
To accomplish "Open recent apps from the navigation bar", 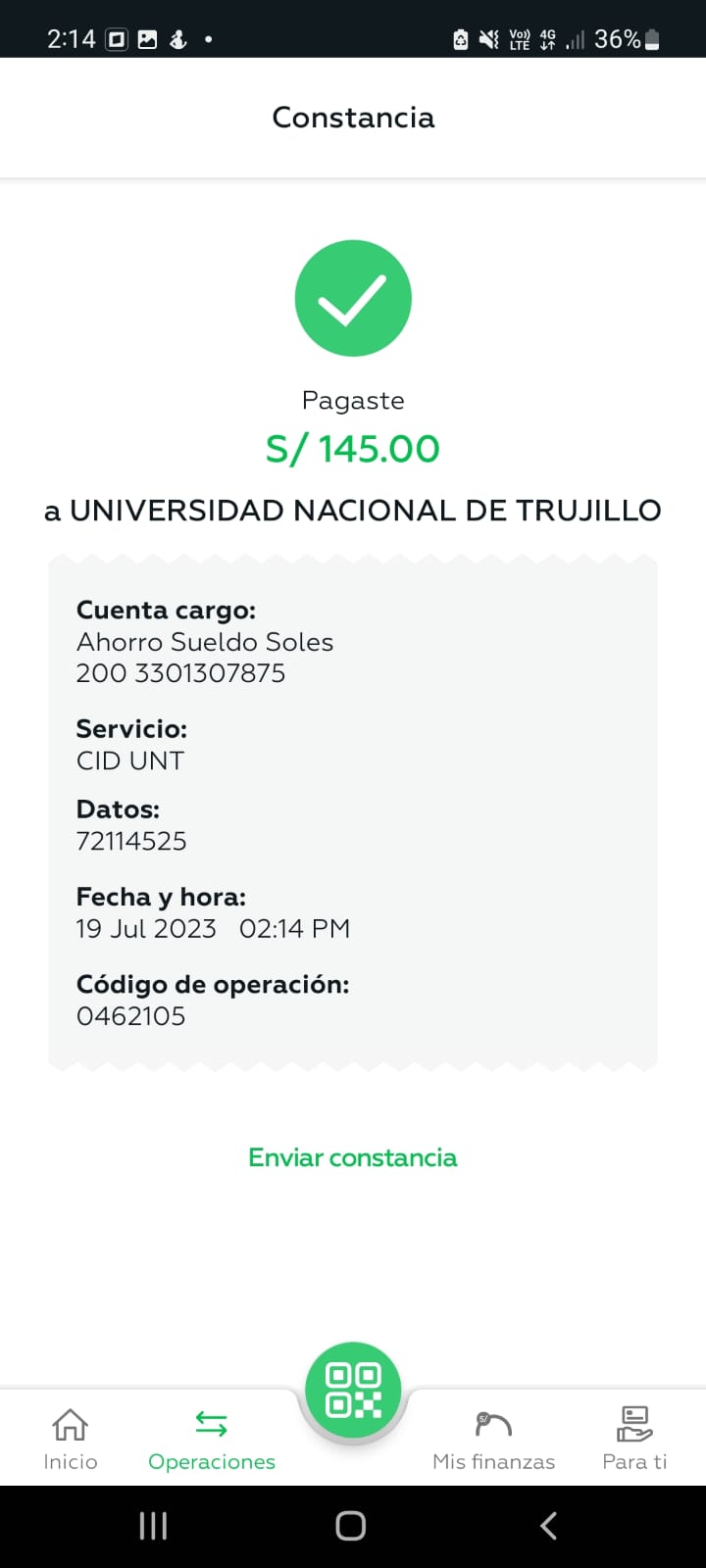I will (154, 1526).
